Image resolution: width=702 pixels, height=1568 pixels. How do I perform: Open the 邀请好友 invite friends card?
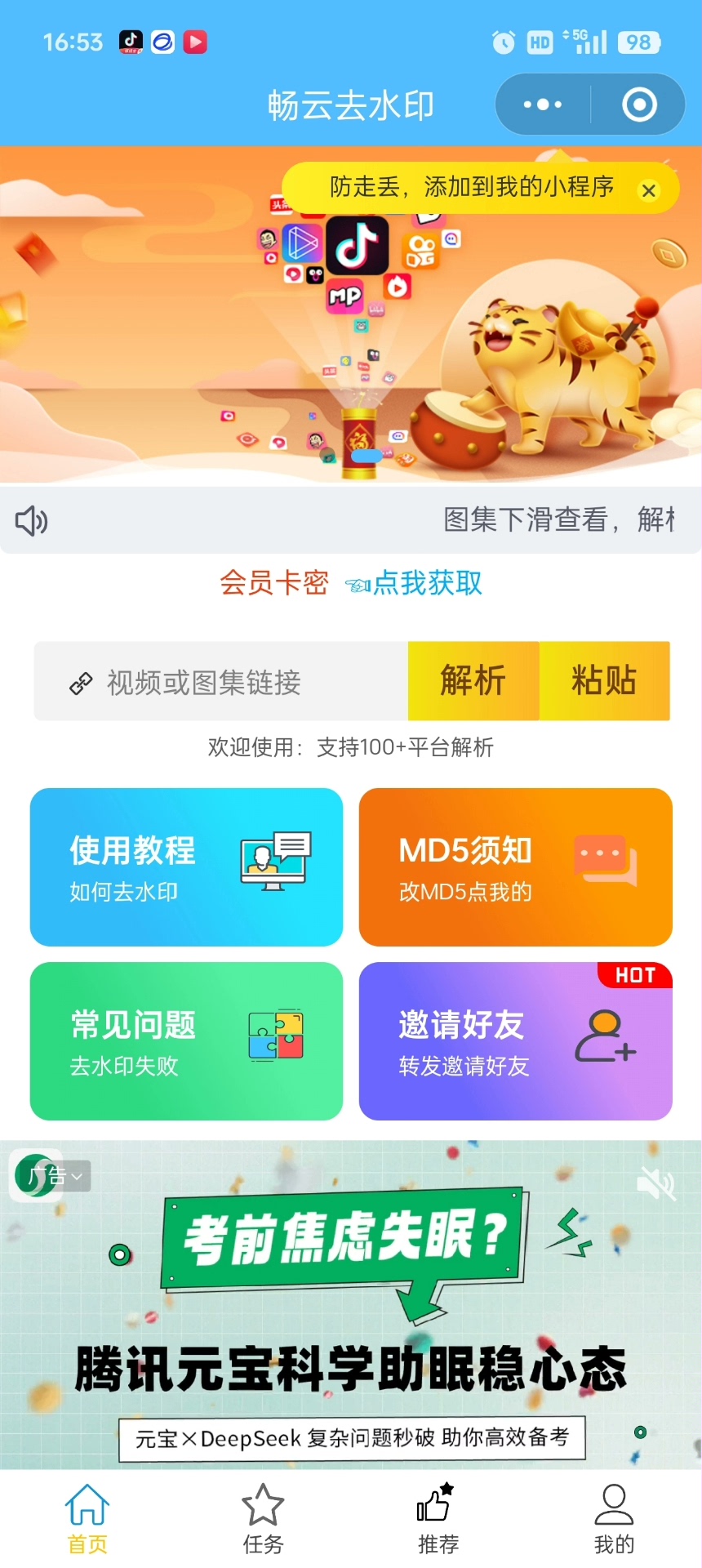coord(515,1040)
